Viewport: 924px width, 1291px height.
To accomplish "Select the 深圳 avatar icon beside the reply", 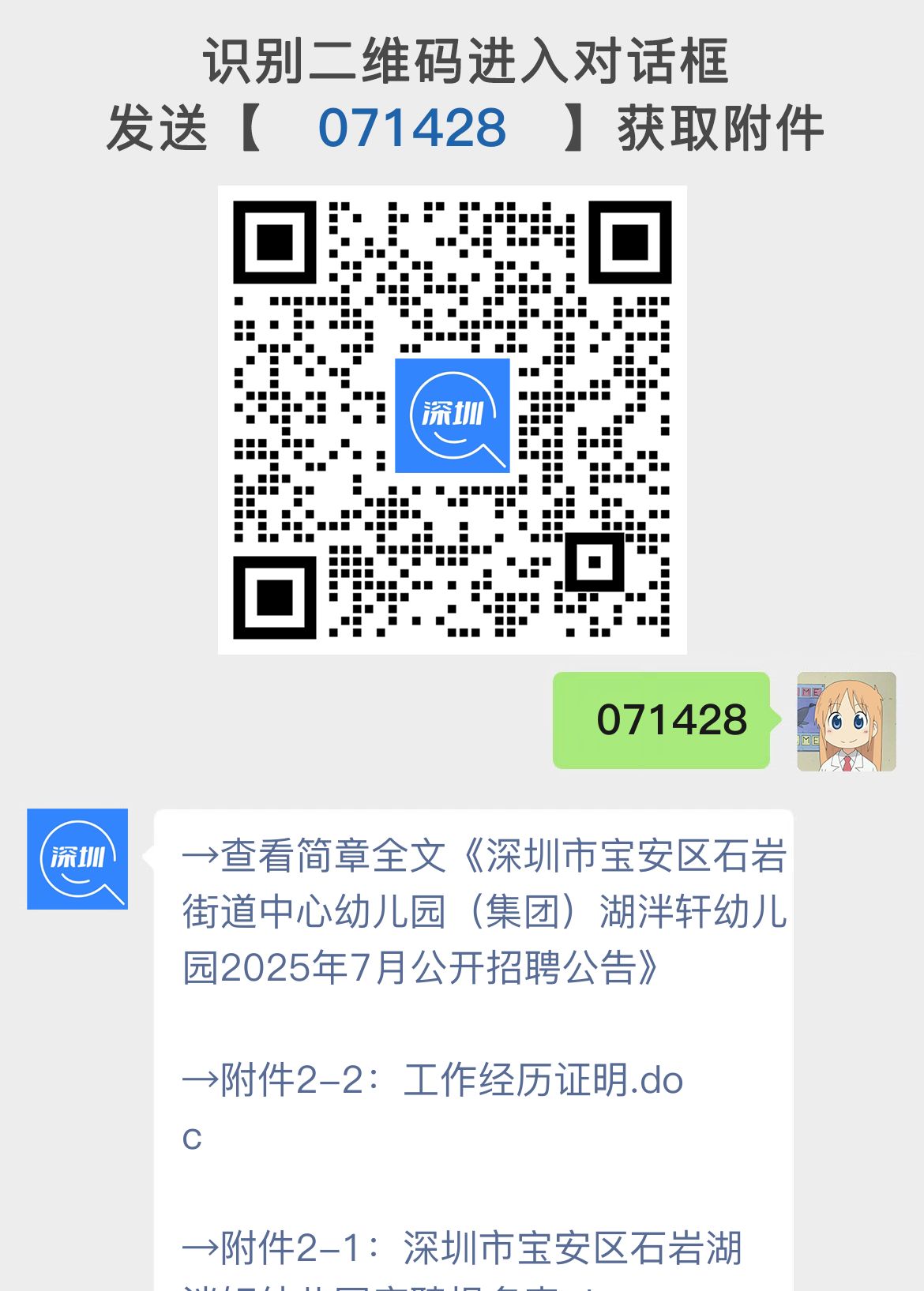I will tap(77, 860).
